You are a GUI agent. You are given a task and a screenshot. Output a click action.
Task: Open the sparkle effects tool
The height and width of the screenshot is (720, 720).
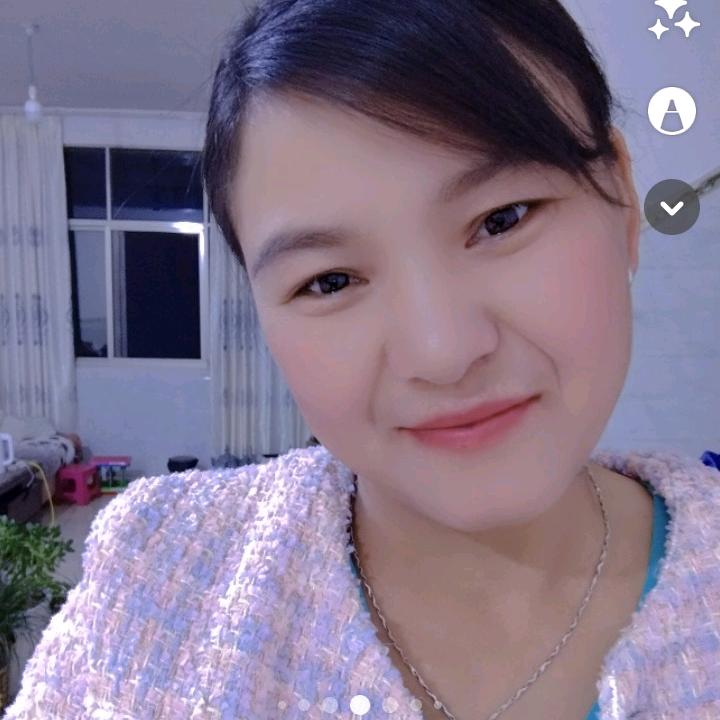click(672, 18)
